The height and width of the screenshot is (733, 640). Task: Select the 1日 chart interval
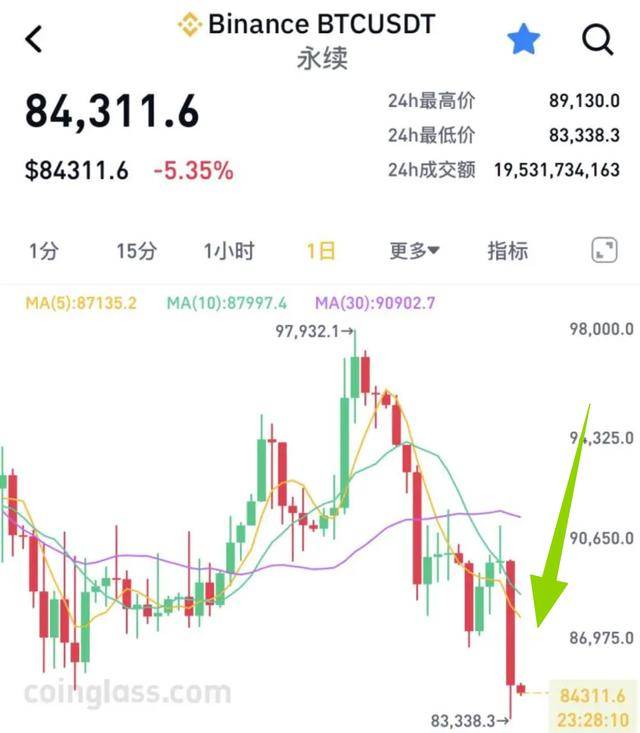pyautogui.click(x=321, y=251)
